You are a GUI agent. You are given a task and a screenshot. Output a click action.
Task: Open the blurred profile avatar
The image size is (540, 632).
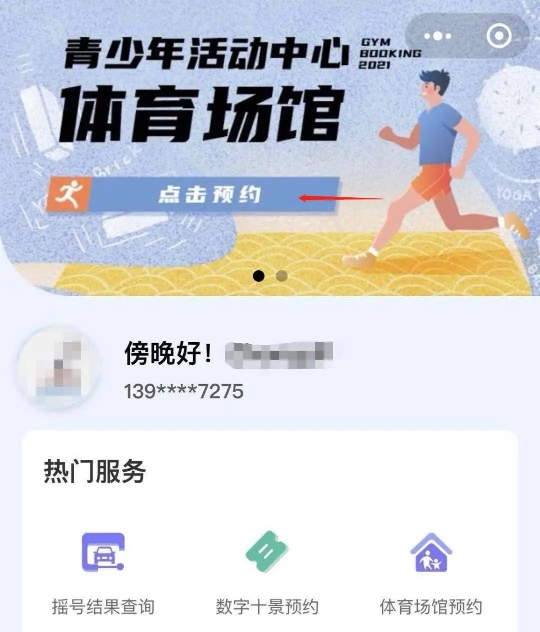click(59, 367)
